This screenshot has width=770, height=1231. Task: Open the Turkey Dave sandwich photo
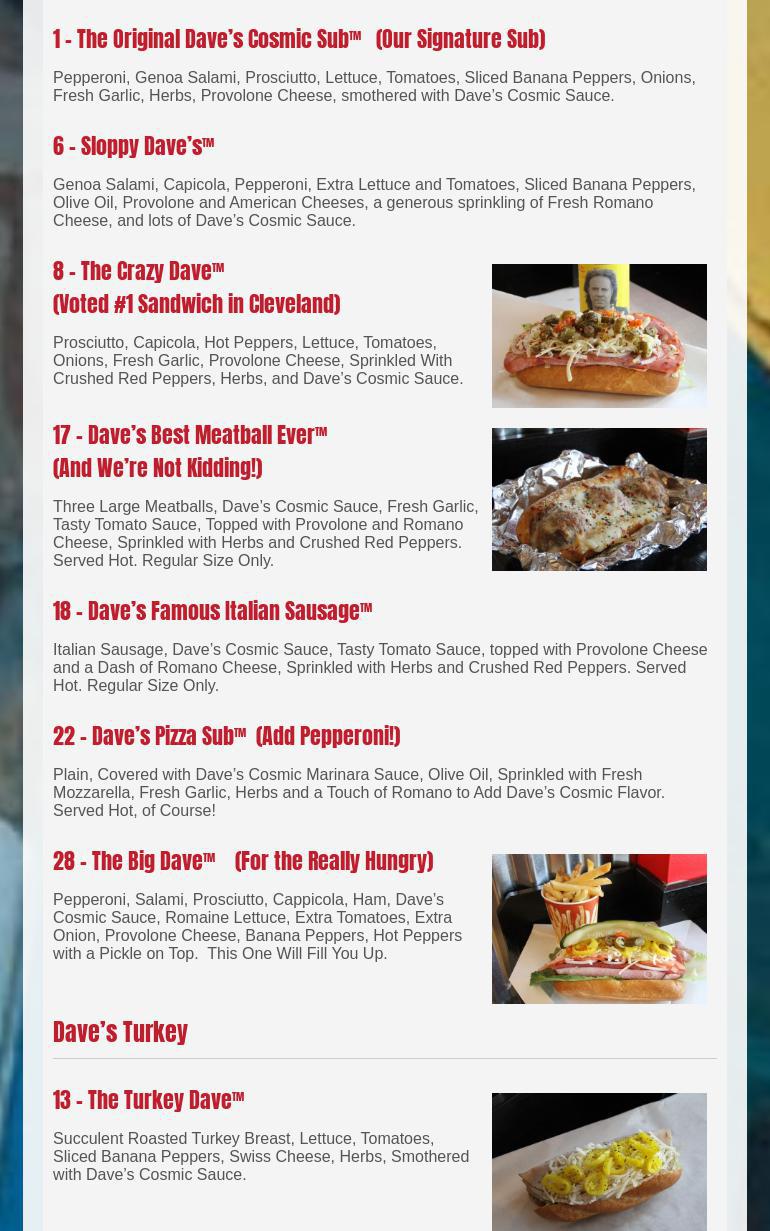(x=599, y=1161)
